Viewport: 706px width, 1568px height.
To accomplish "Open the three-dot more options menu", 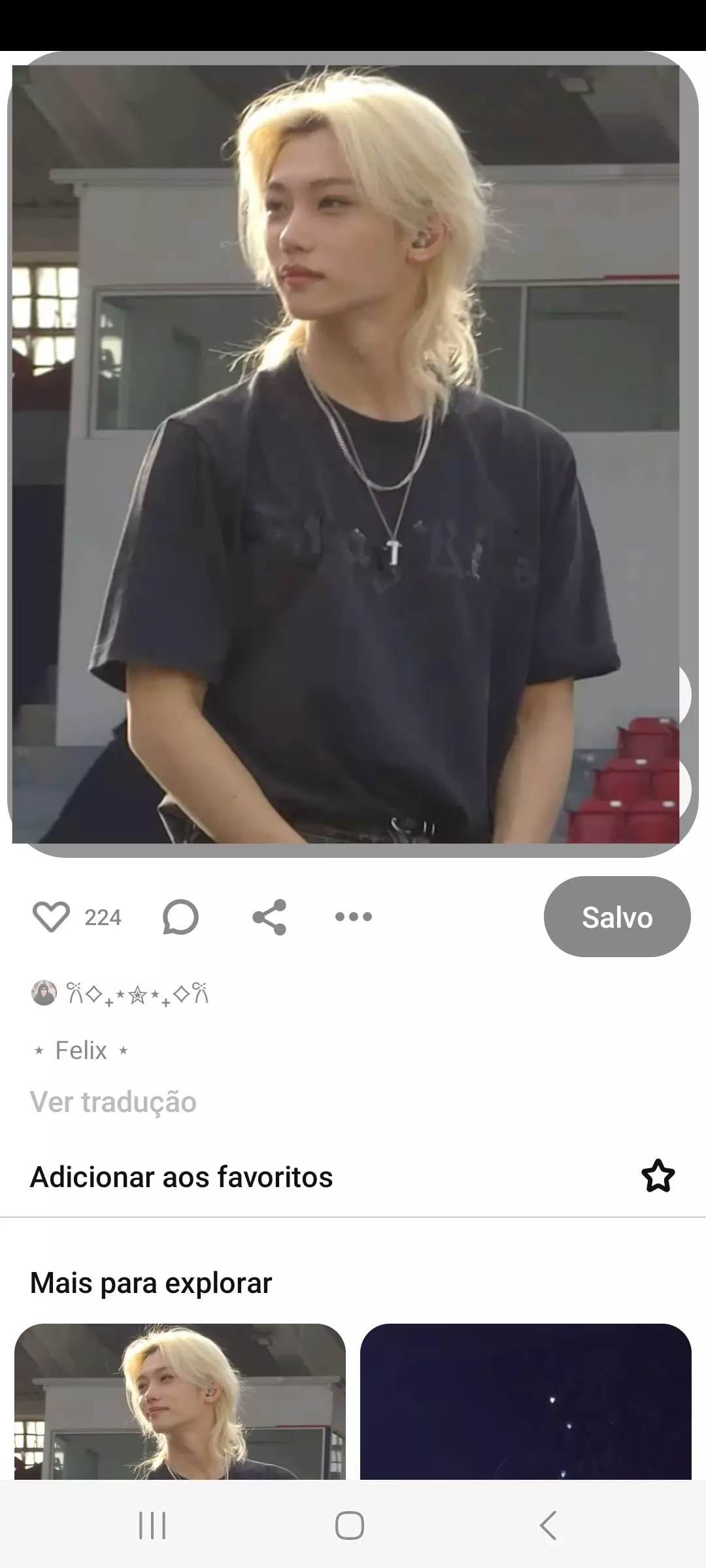I will pos(353,917).
